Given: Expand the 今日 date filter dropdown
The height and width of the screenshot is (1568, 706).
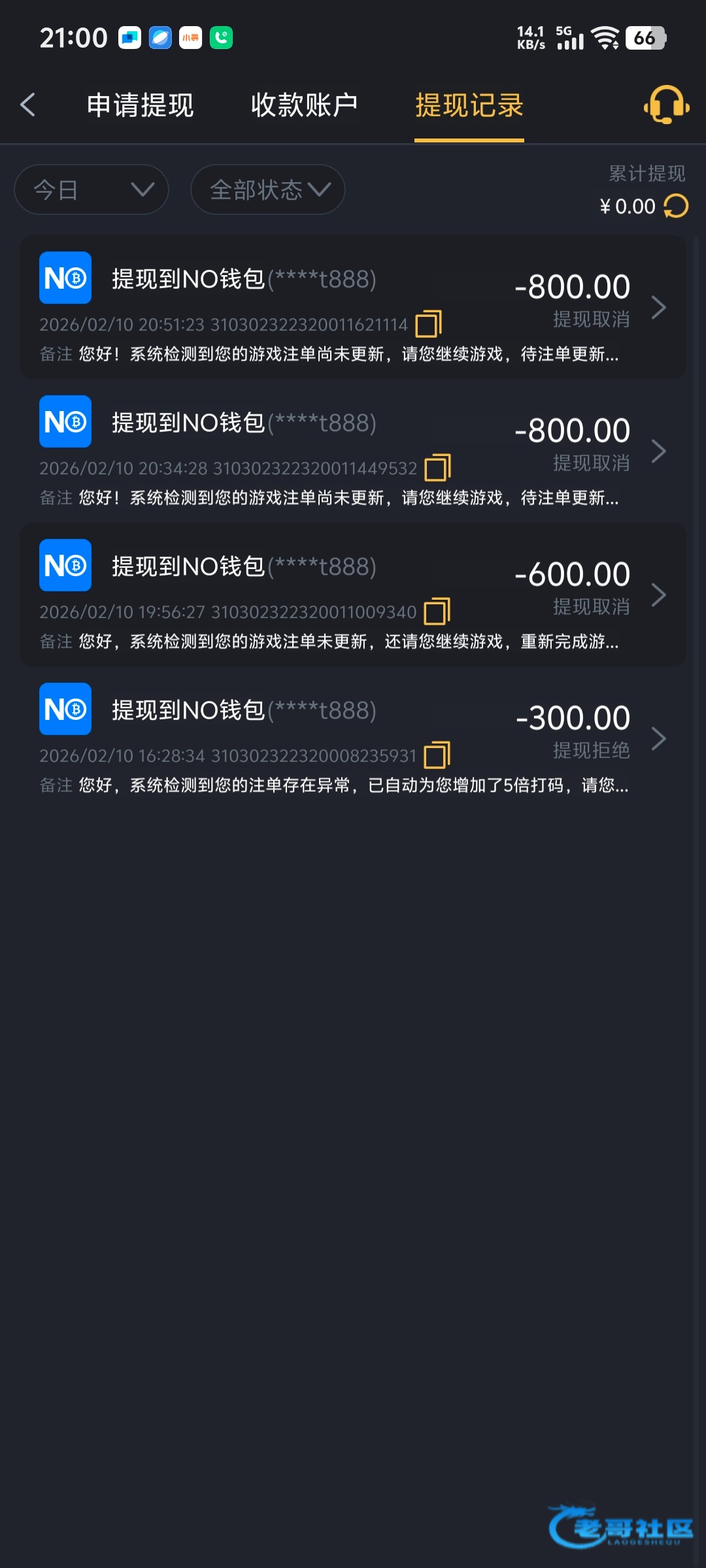Looking at the screenshot, I should coord(92,189).
